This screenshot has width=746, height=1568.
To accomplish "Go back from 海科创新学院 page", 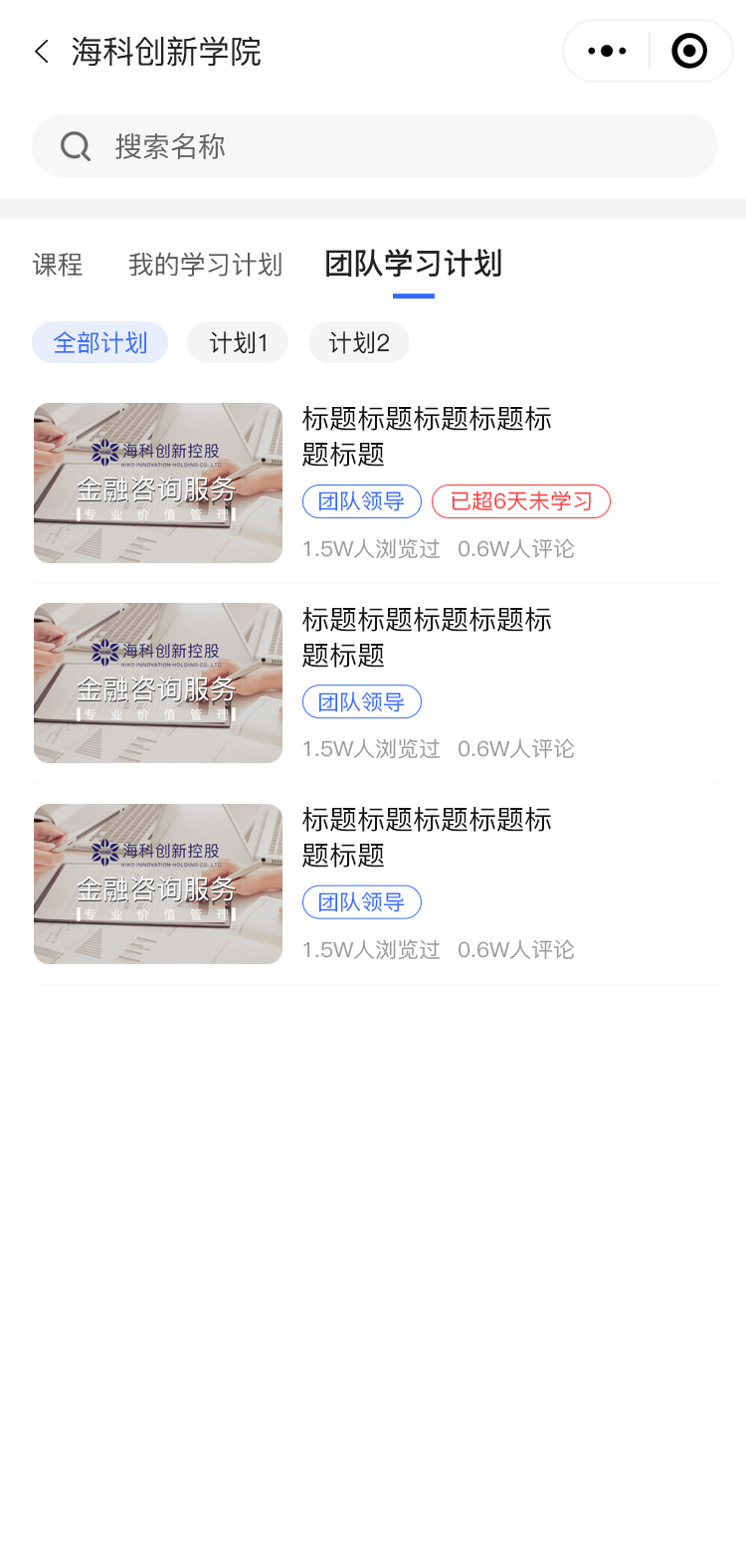I will pyautogui.click(x=42, y=52).
